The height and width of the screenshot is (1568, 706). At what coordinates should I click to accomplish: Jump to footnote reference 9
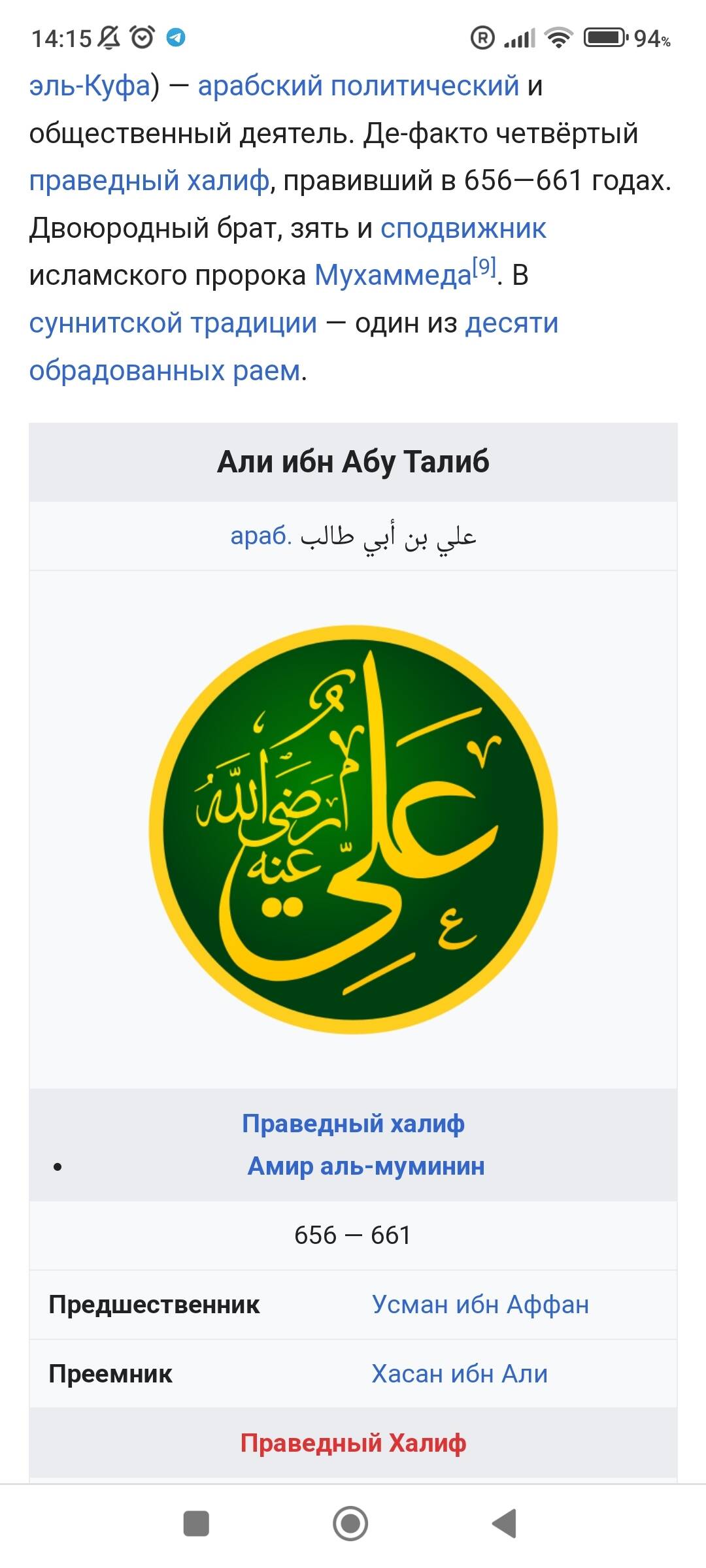click(x=484, y=267)
